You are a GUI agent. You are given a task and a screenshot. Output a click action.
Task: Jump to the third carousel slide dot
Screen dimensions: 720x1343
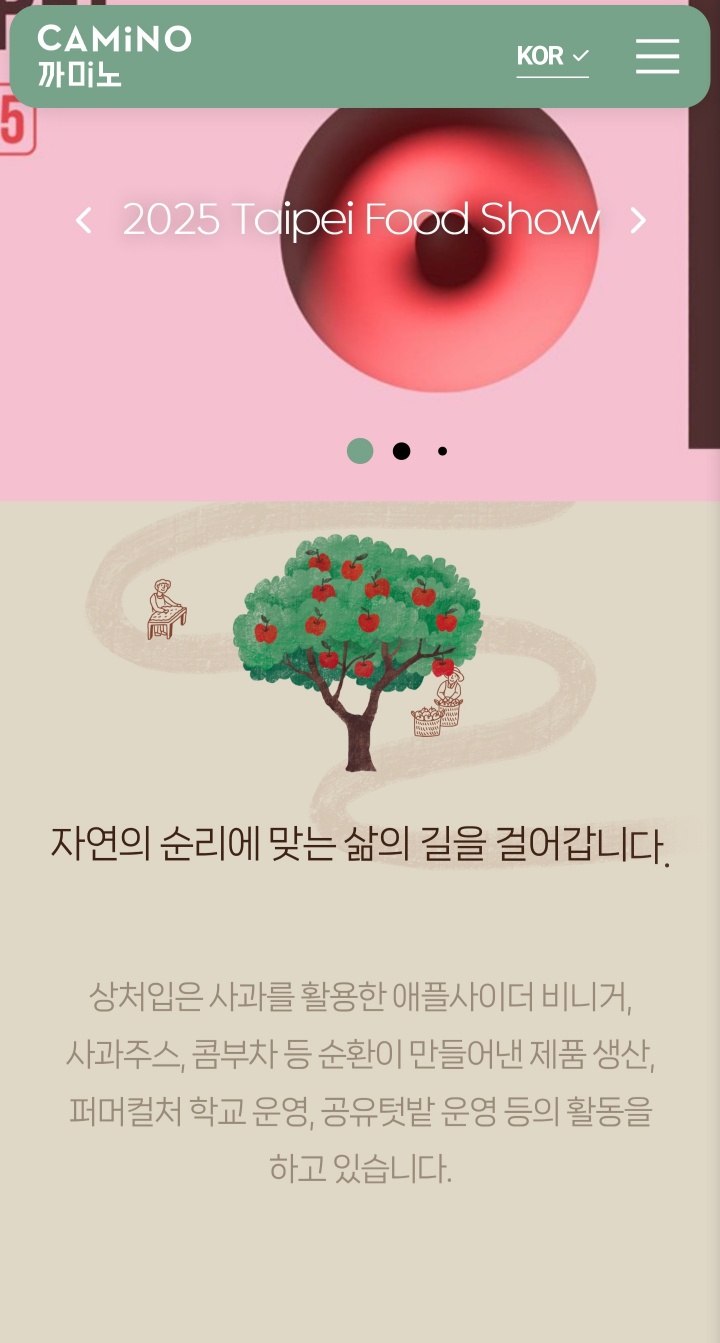[442, 451]
